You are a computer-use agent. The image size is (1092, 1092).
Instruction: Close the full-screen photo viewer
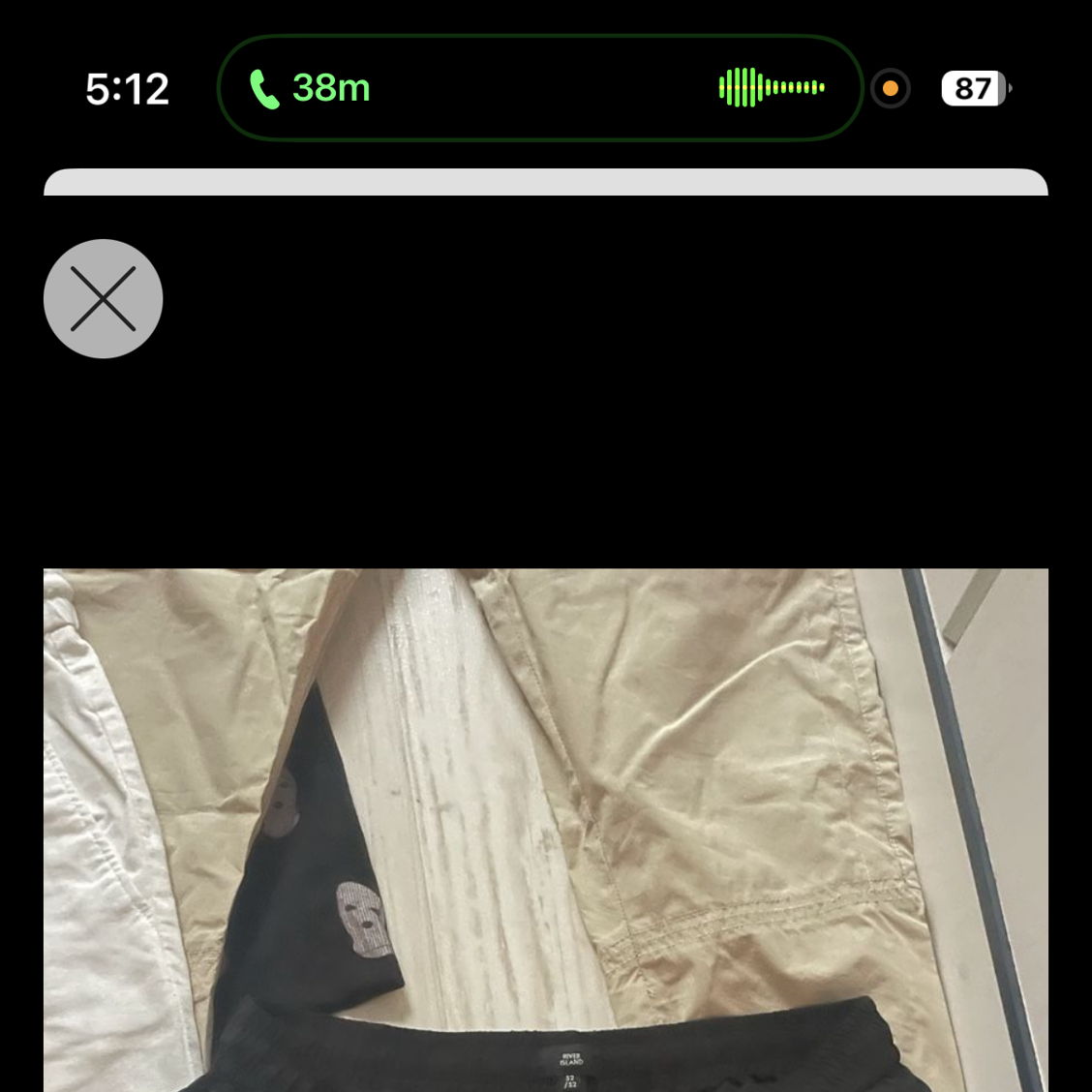(103, 298)
